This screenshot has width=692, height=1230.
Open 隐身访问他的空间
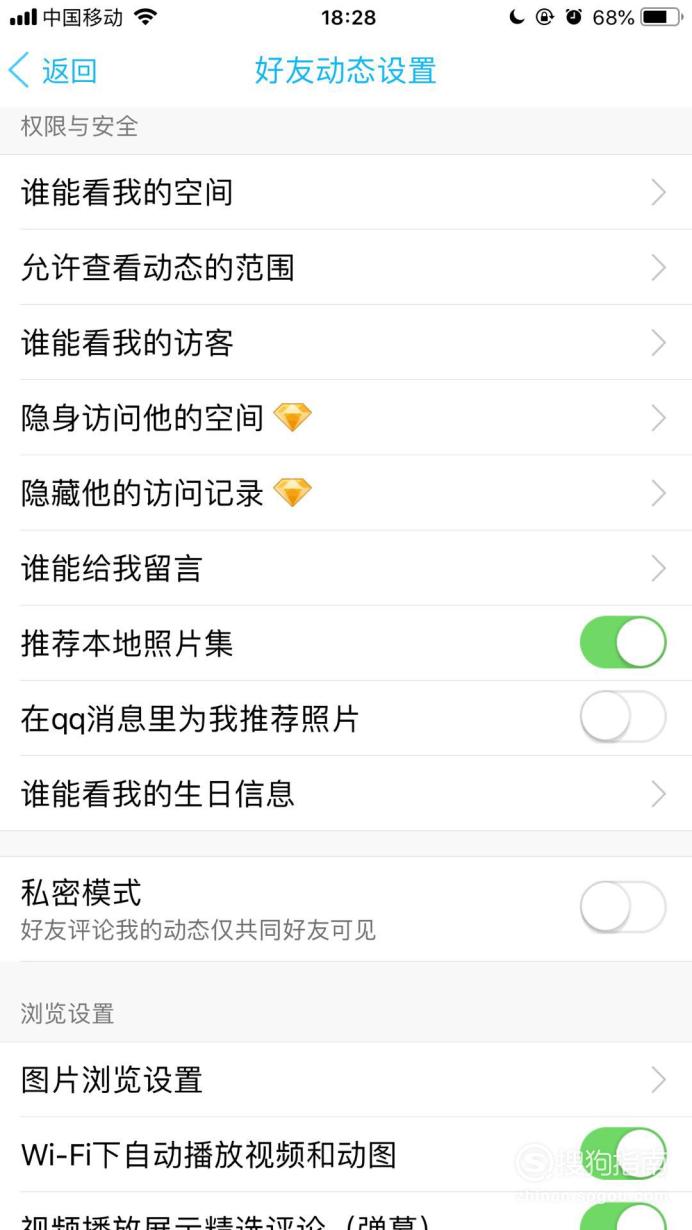tap(346, 417)
